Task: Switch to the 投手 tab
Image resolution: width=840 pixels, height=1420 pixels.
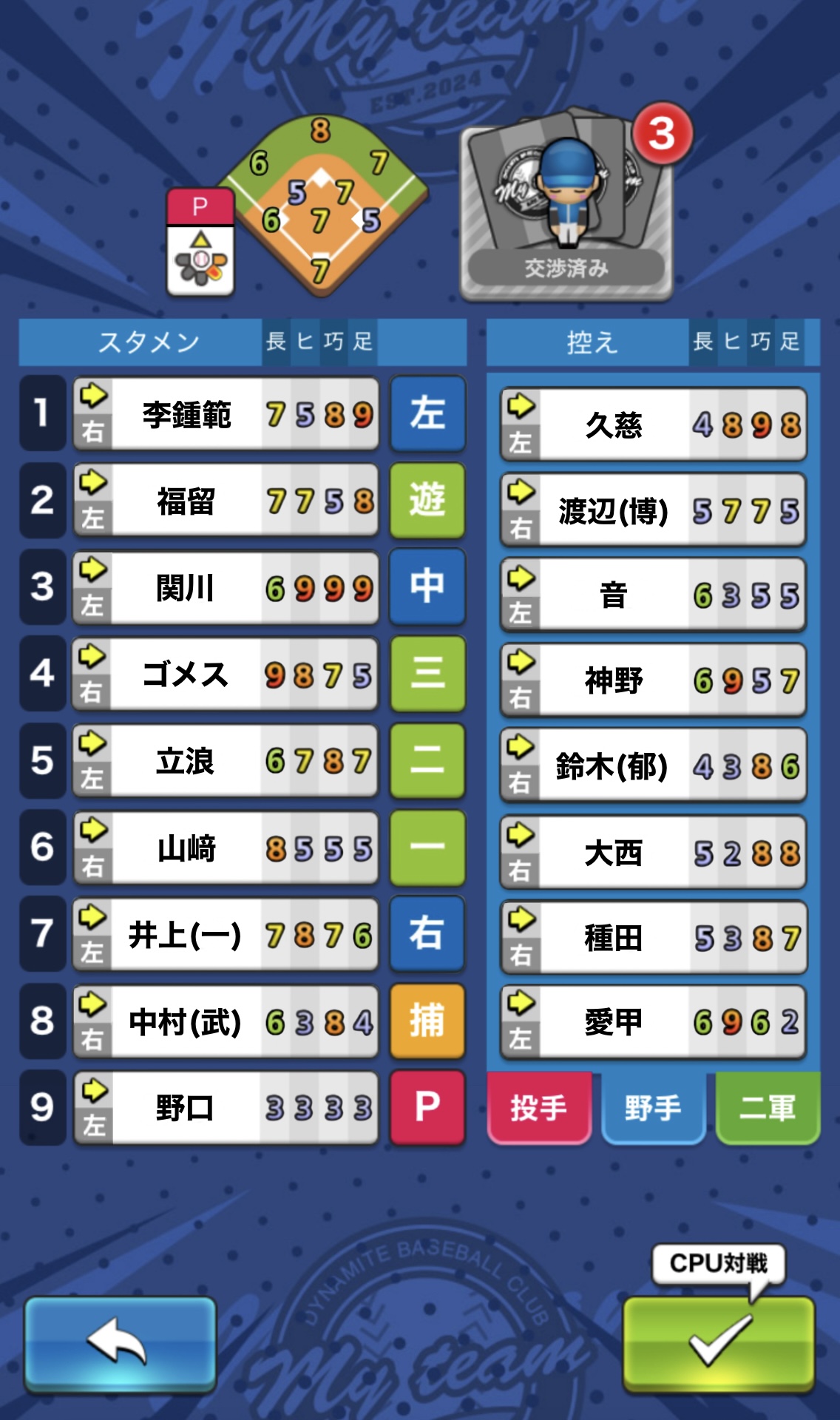Action: pyautogui.click(x=539, y=1108)
